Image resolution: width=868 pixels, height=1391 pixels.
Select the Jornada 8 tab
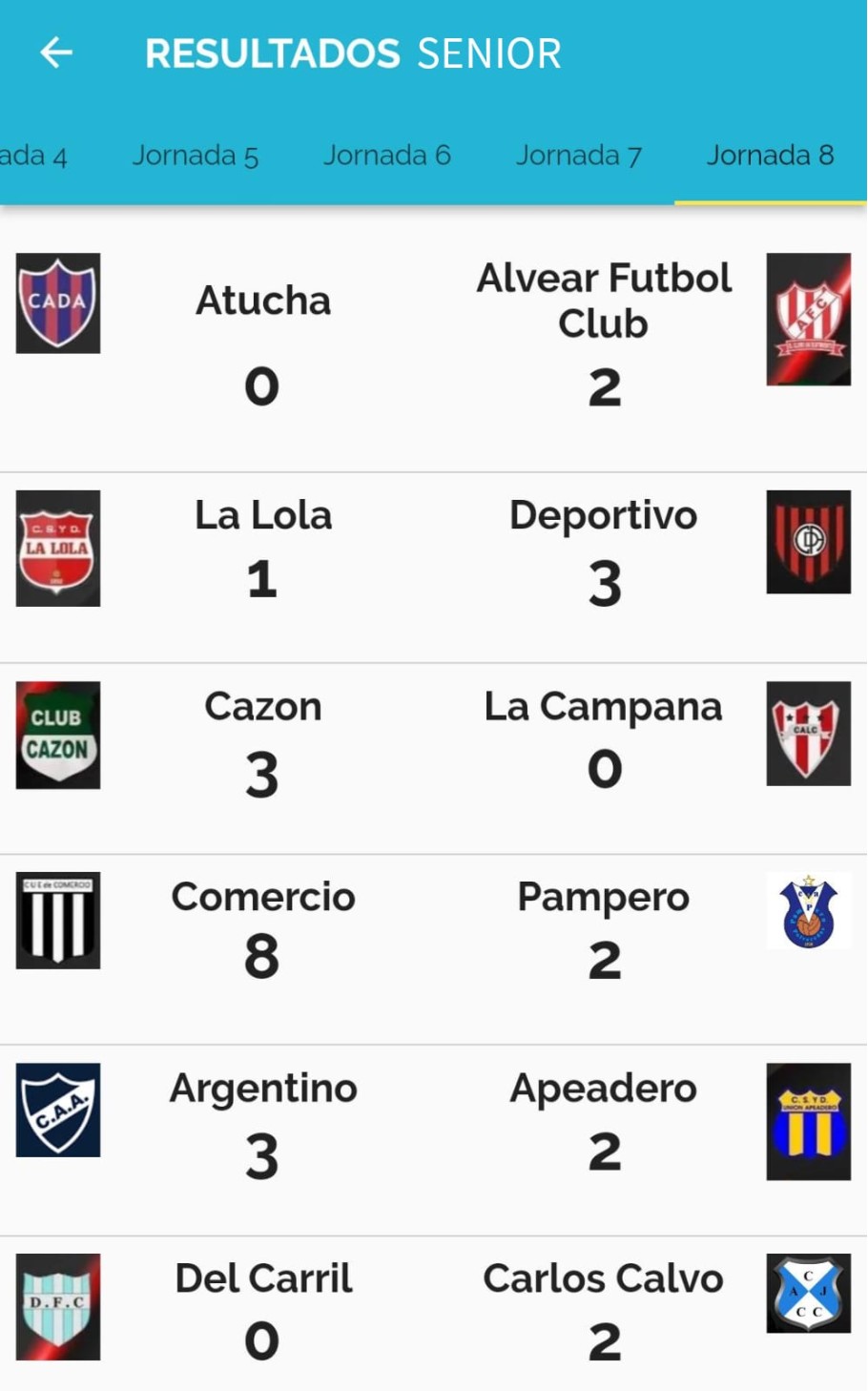pos(770,156)
